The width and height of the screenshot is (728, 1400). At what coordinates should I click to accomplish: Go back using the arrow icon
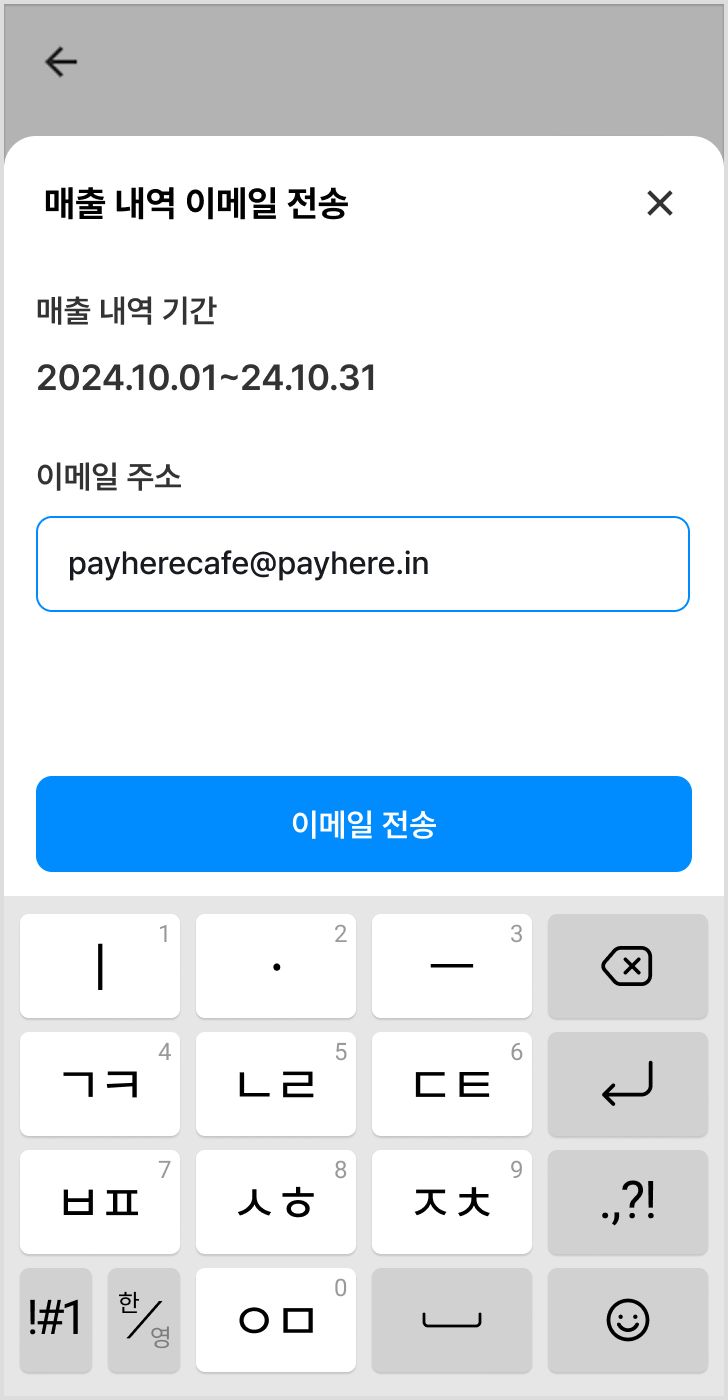pos(61,63)
